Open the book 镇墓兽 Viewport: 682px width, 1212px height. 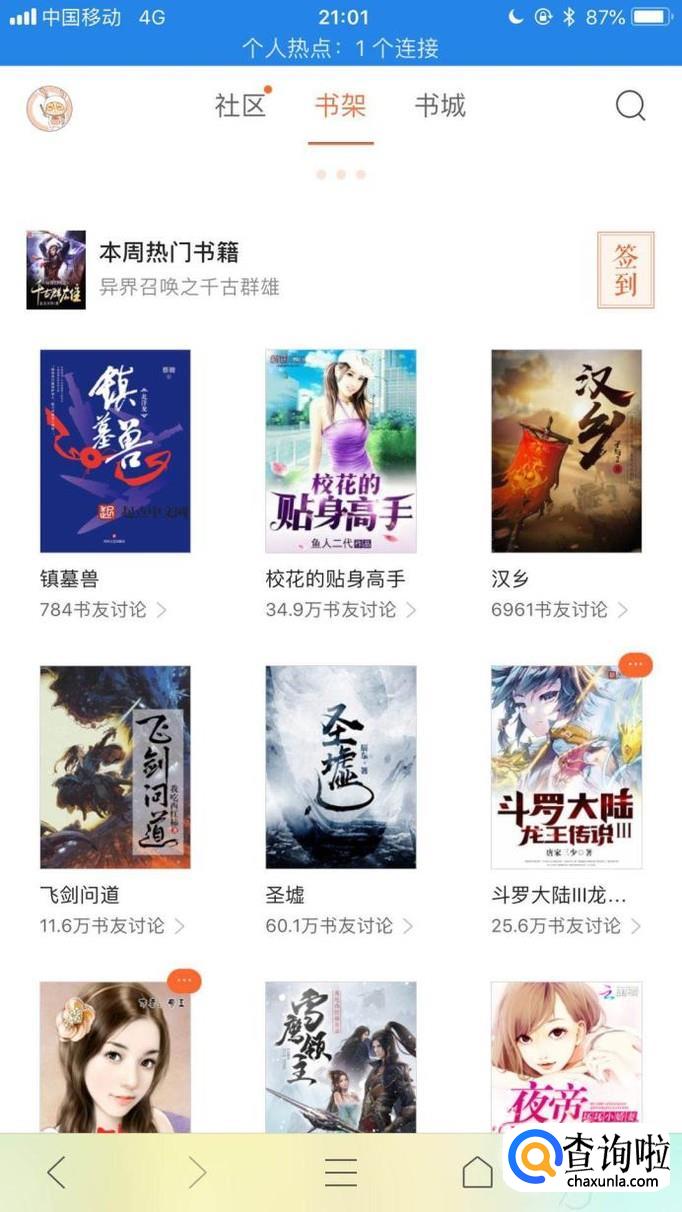pyautogui.click(x=115, y=451)
